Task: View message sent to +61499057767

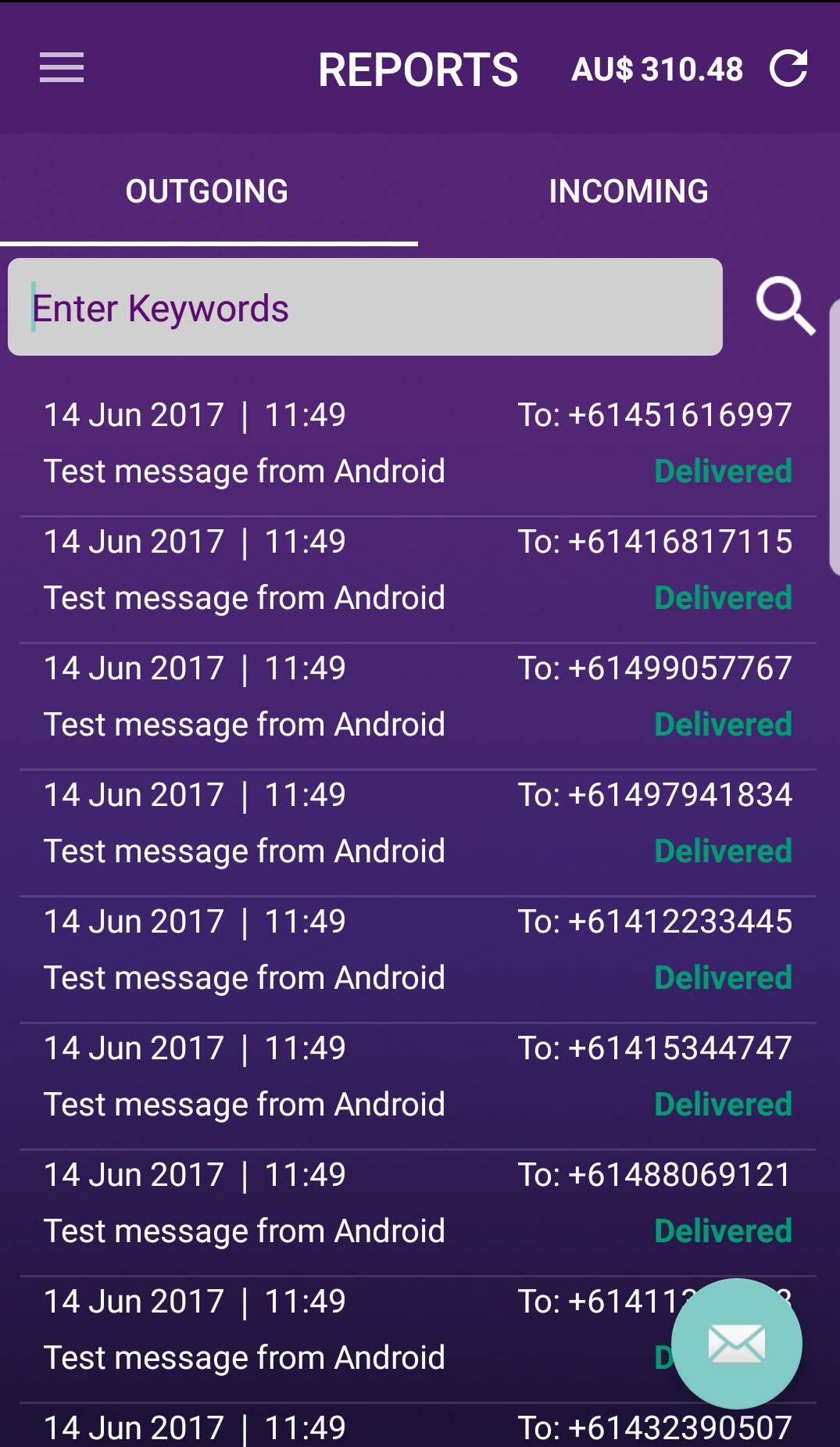Action: pyautogui.click(x=418, y=697)
